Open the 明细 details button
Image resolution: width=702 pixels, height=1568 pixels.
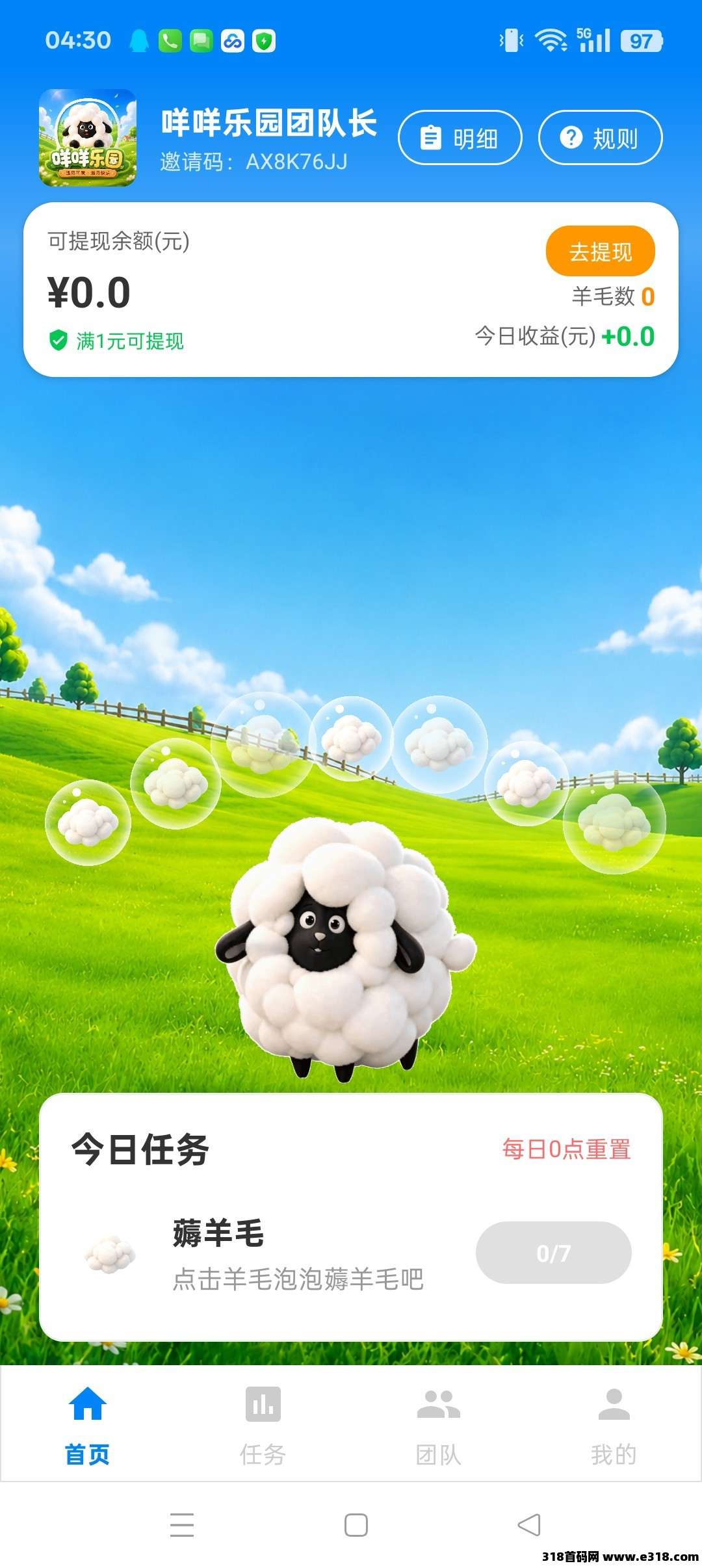460,138
